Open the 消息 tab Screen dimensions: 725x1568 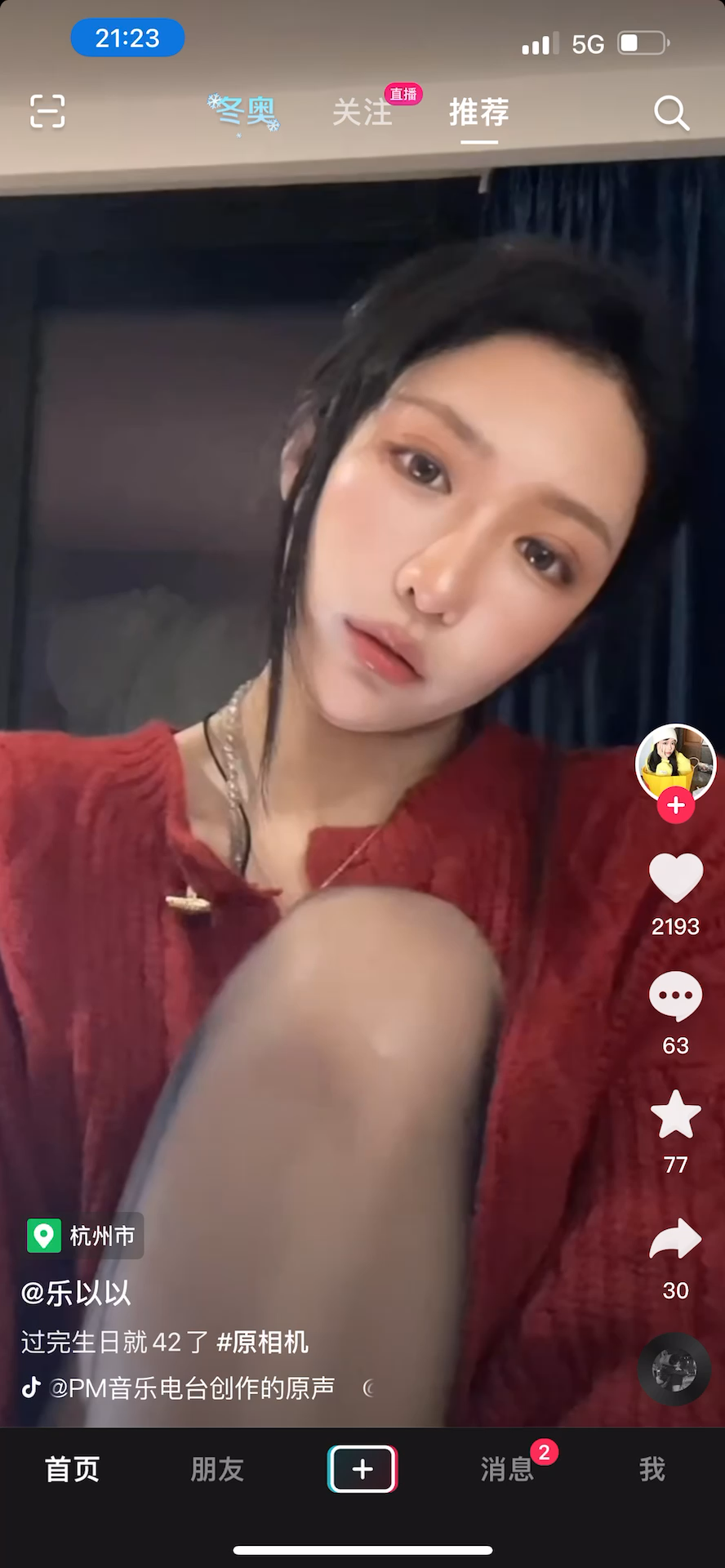(x=507, y=1469)
